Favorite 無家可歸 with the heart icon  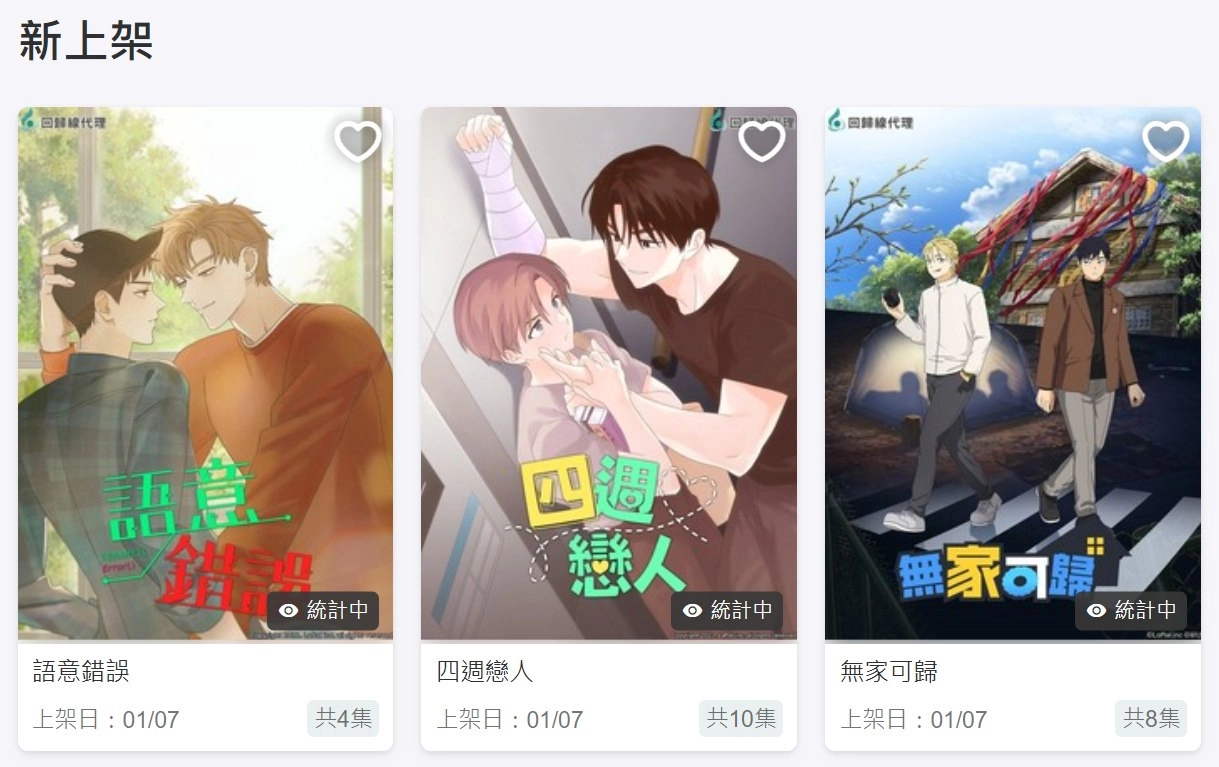coord(1166,141)
